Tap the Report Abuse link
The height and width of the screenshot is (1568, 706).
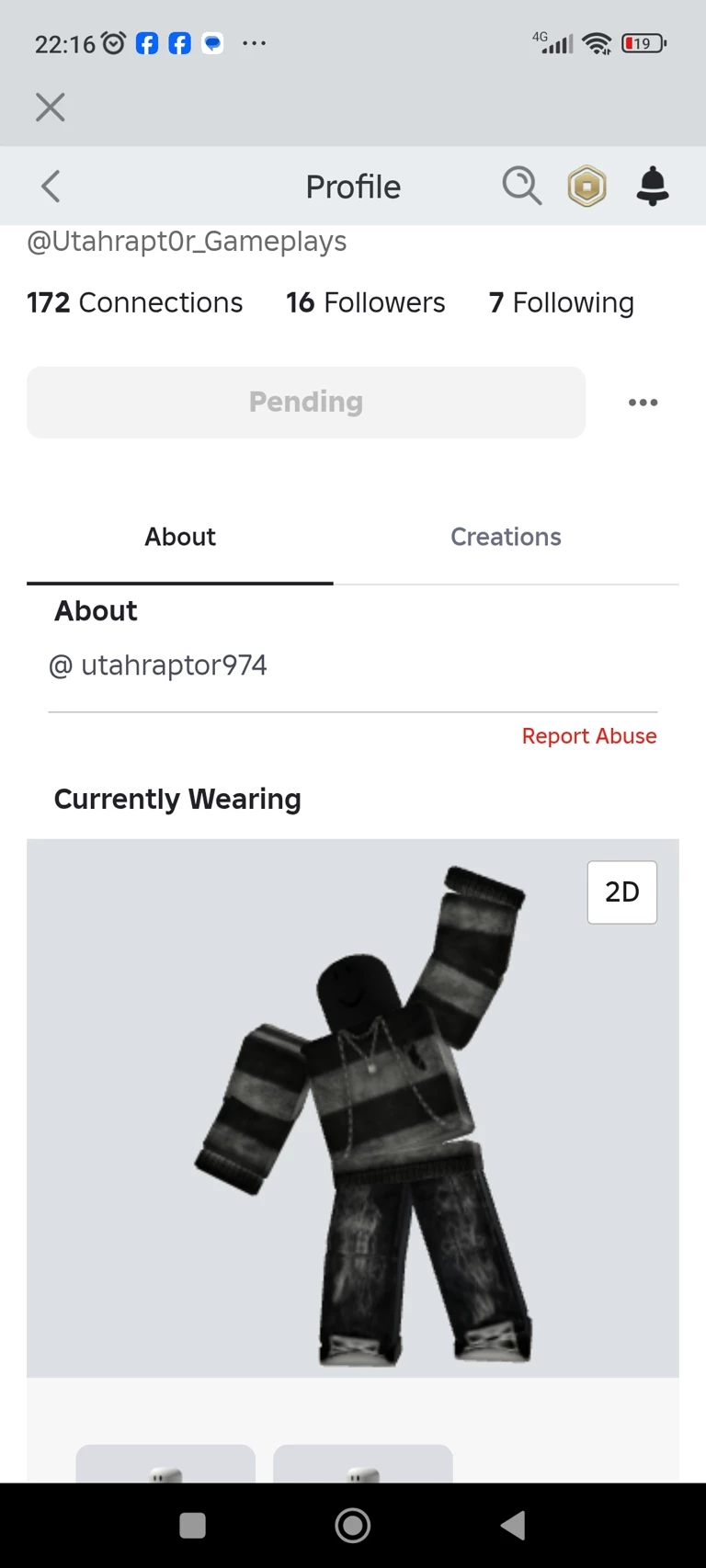(x=589, y=736)
